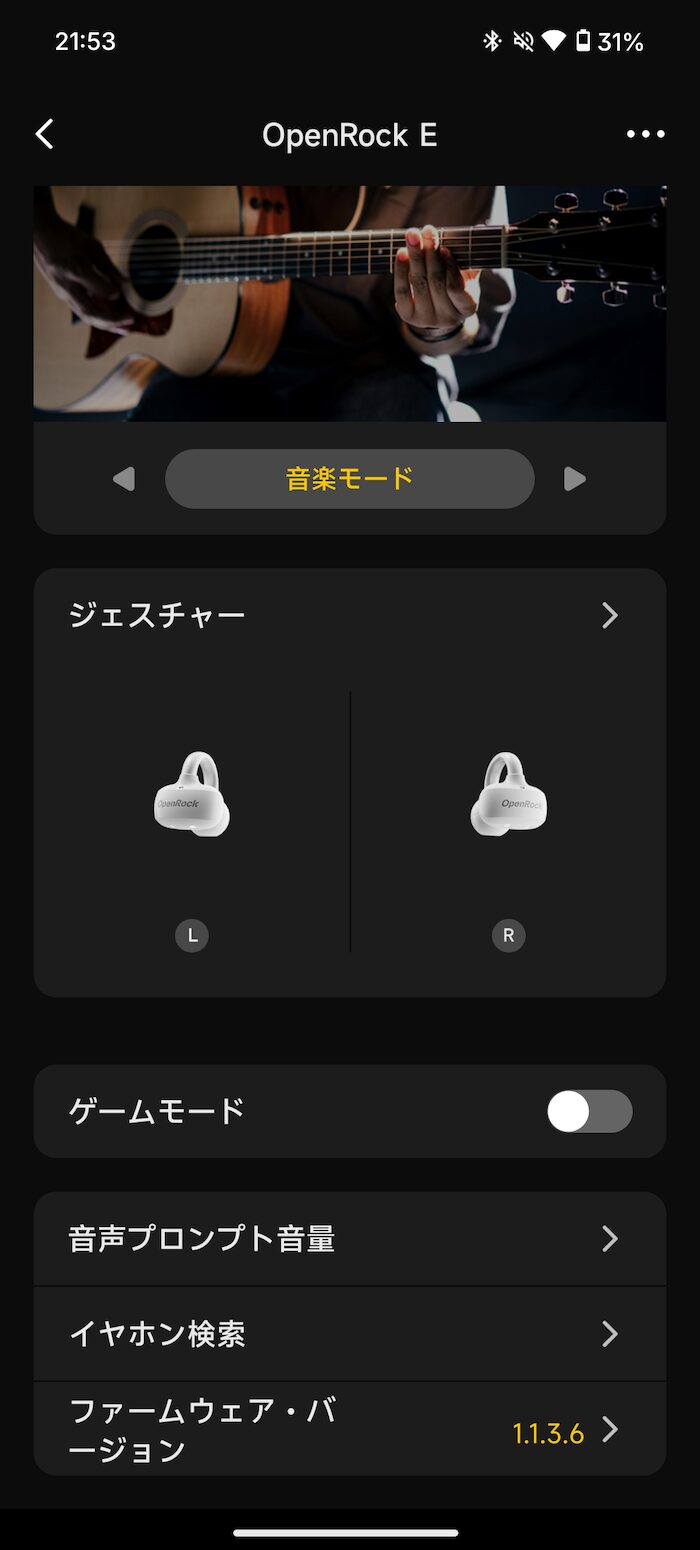
Task: Open 音声プロンプト音量 settings
Action: click(349, 1239)
